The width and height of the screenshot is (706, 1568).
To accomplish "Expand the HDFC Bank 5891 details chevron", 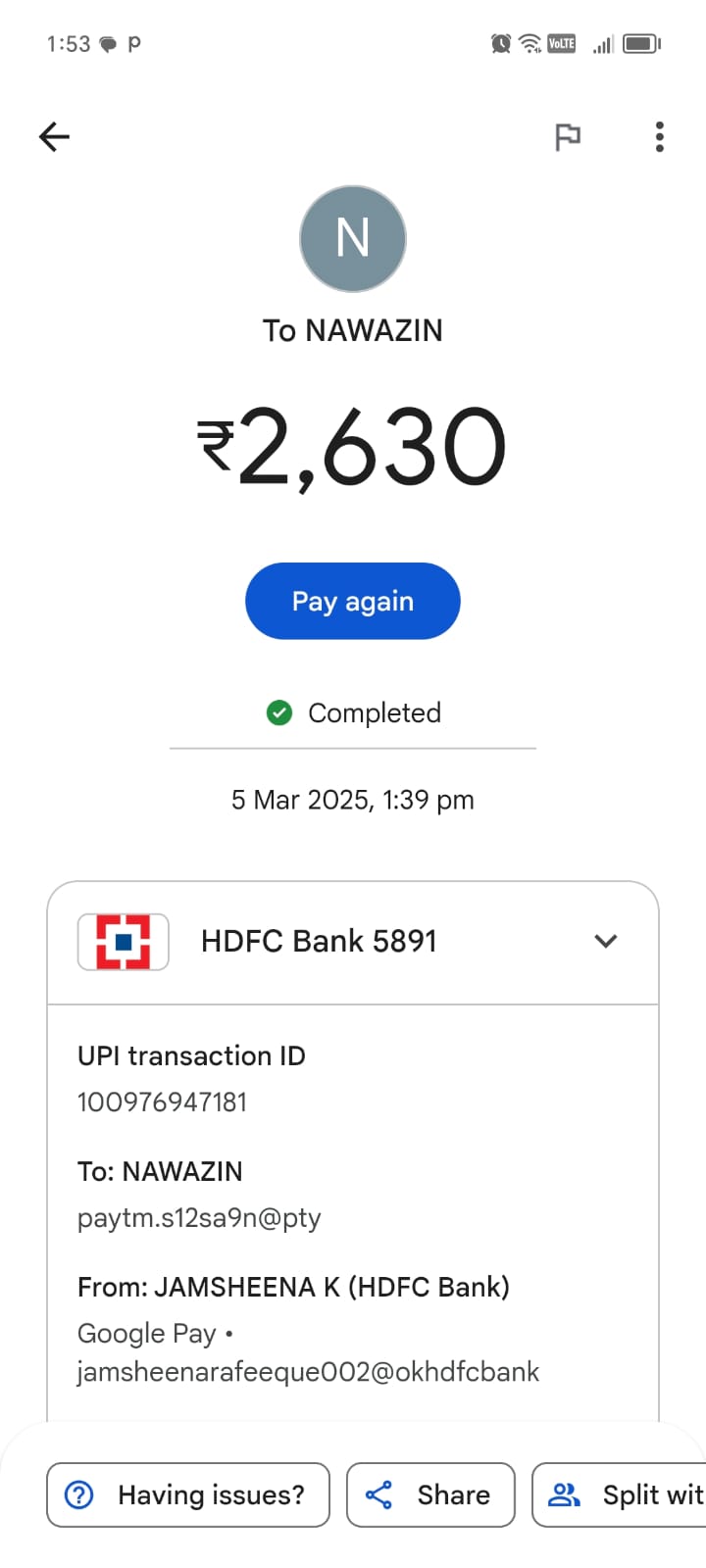I will point(605,941).
